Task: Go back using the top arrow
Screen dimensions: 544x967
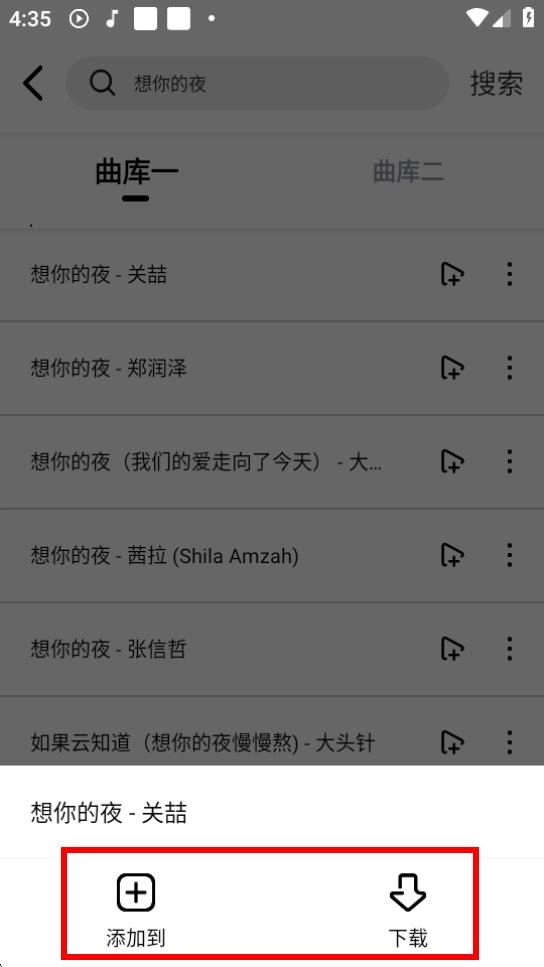Action: point(33,83)
